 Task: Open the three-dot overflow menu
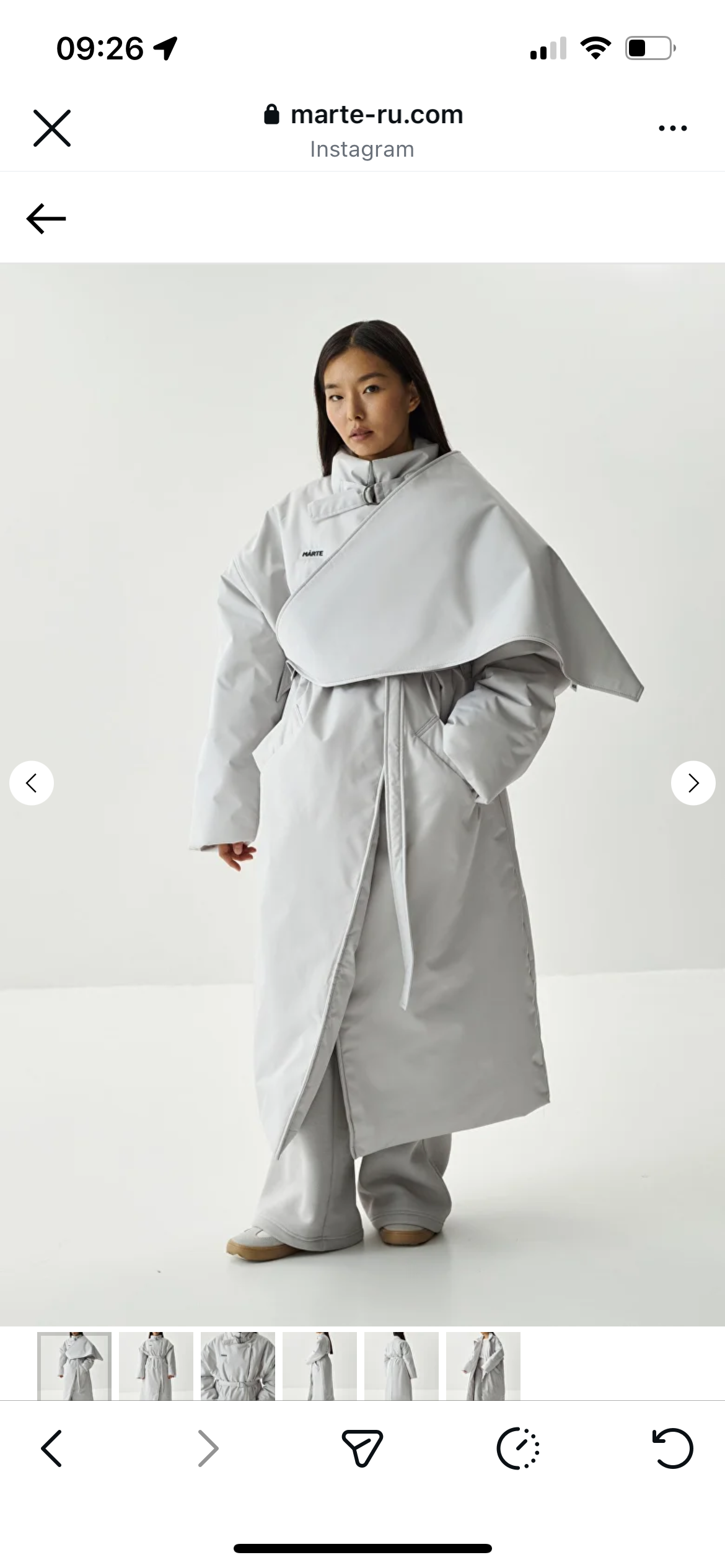click(x=672, y=128)
